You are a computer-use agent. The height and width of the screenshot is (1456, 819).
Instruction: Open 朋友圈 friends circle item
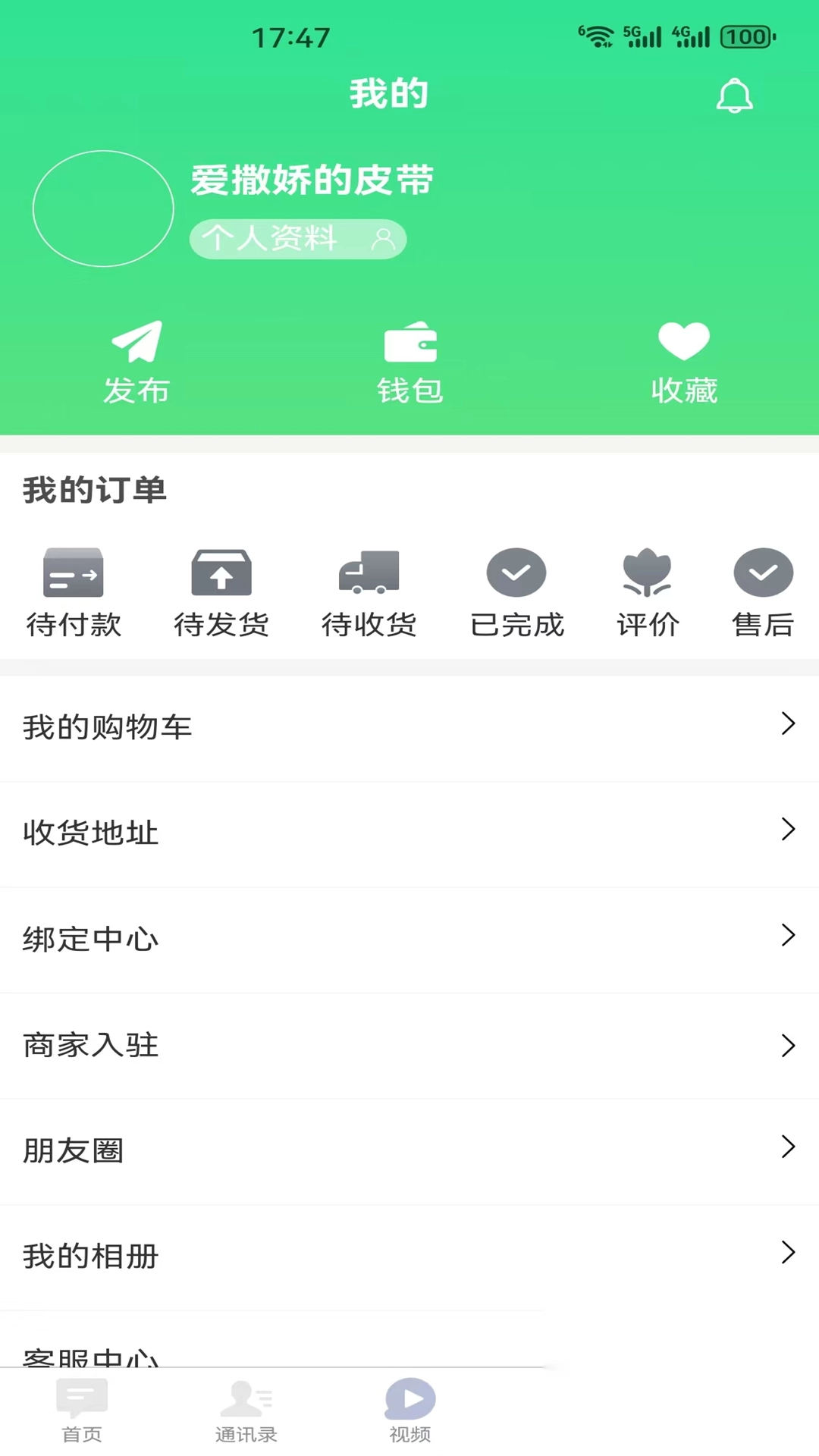409,1150
